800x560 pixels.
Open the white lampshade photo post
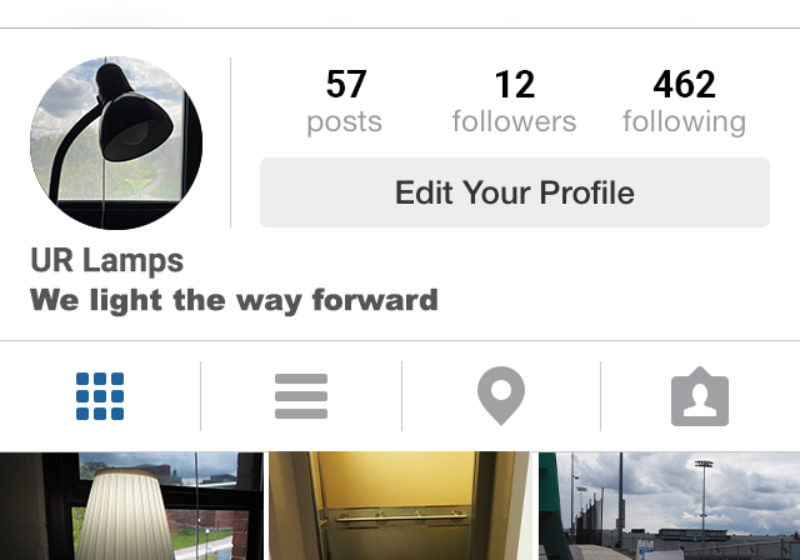click(131, 507)
